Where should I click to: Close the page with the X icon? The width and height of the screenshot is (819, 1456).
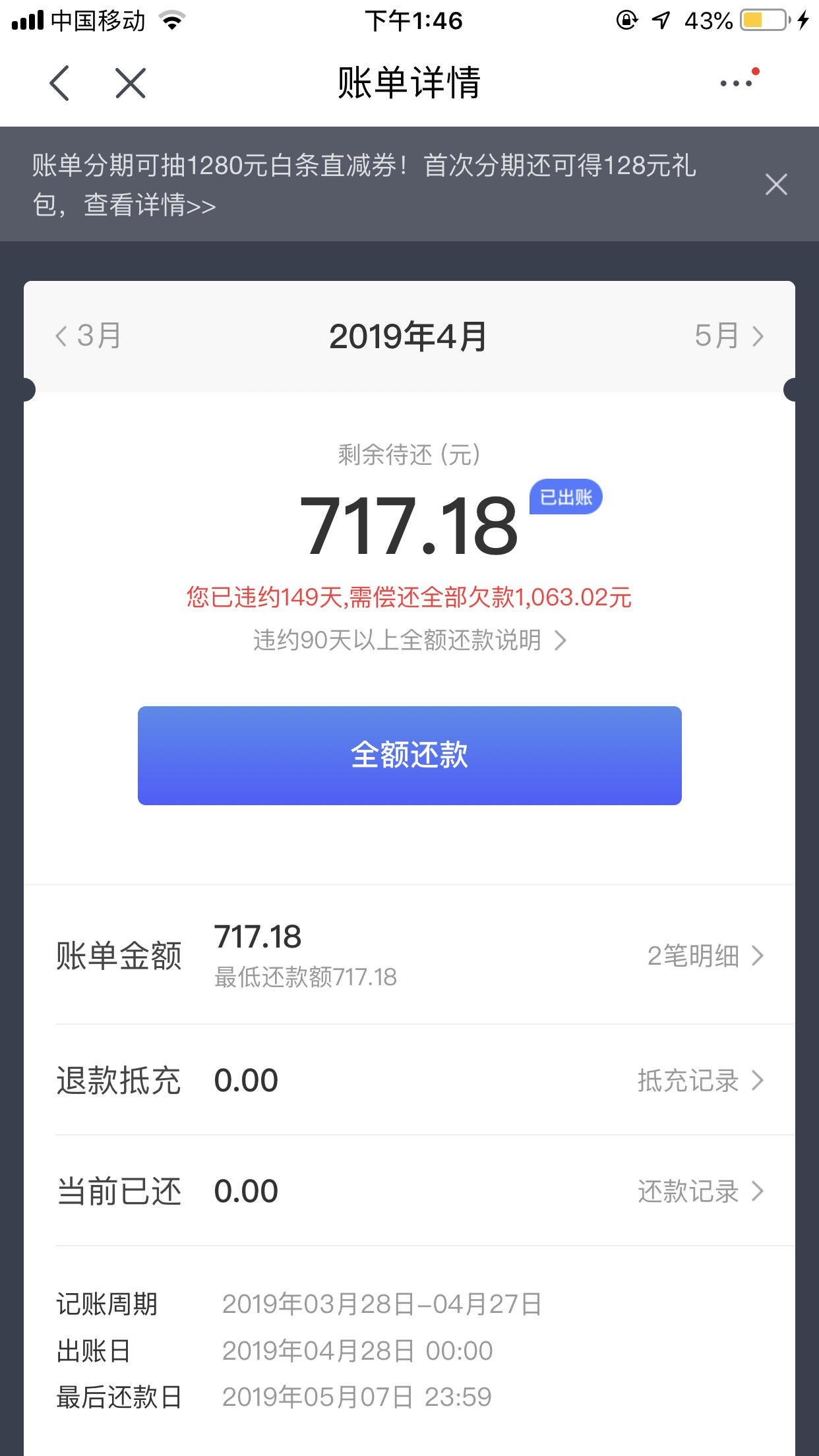[x=131, y=83]
